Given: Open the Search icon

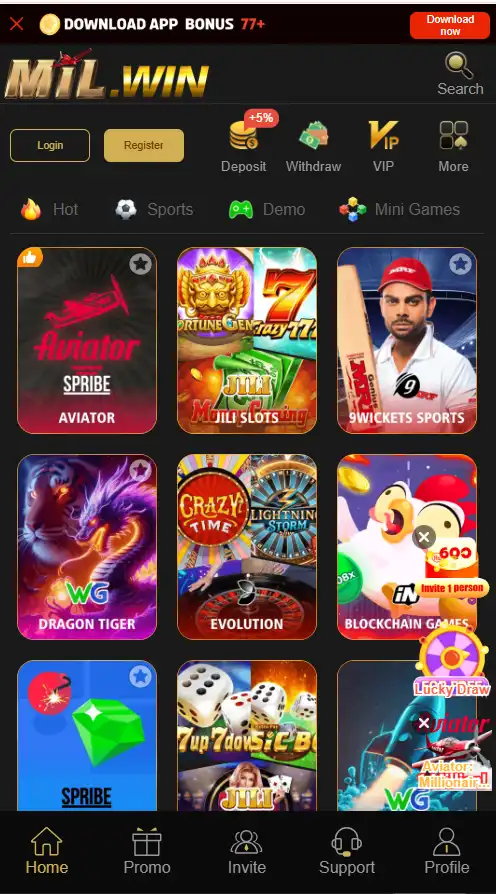Looking at the screenshot, I should pyautogui.click(x=460, y=74).
